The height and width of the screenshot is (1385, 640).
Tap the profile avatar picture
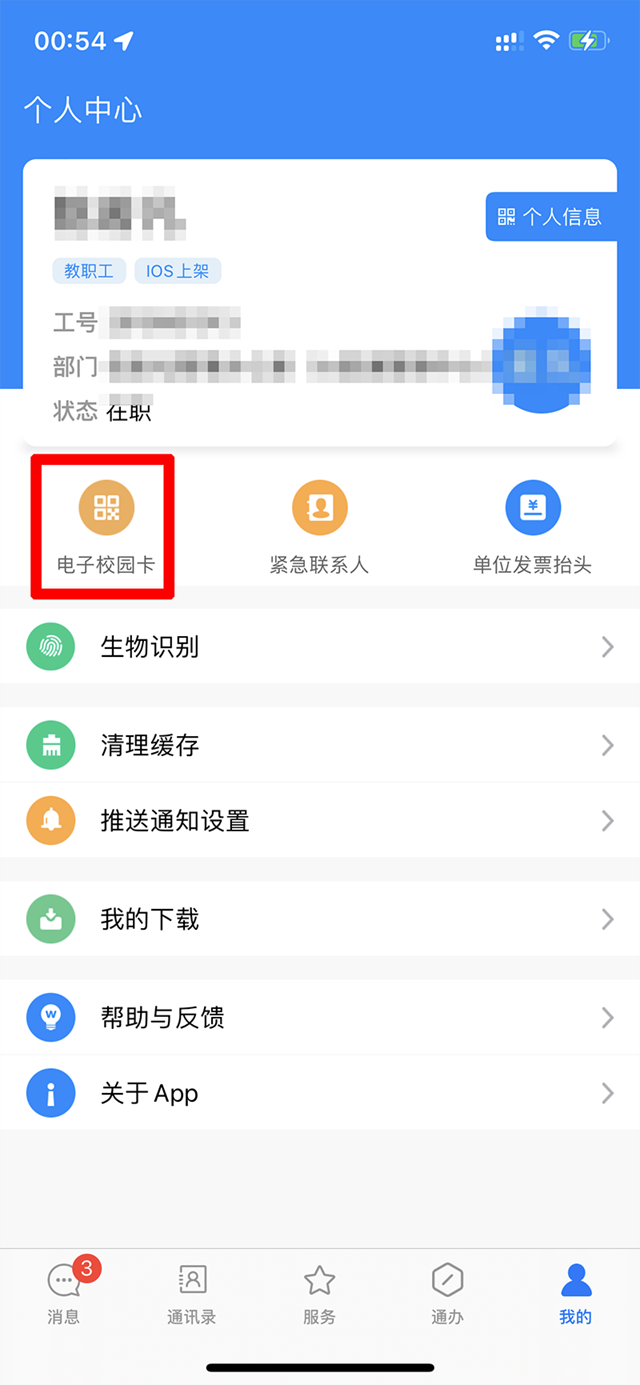[542, 363]
